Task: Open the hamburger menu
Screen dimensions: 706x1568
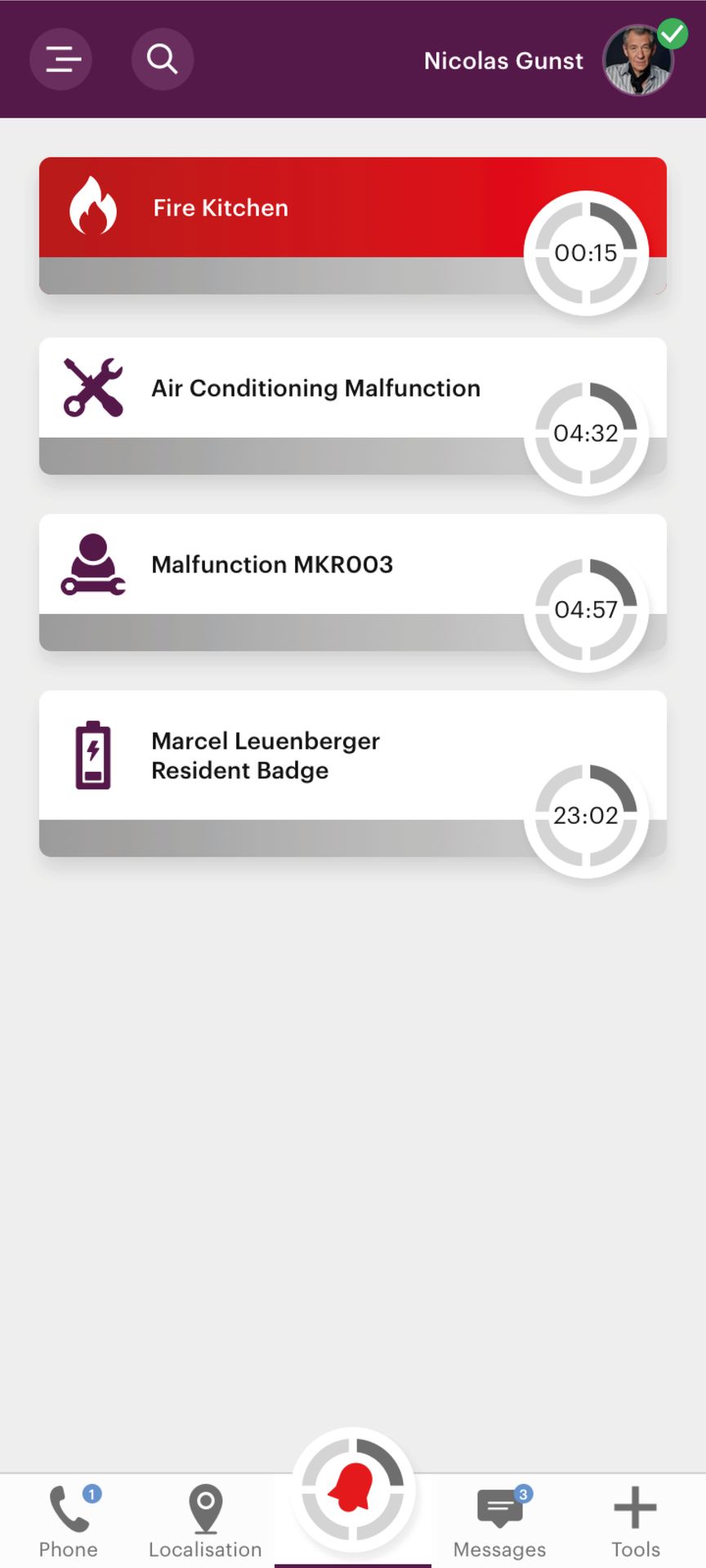Action: click(61, 60)
